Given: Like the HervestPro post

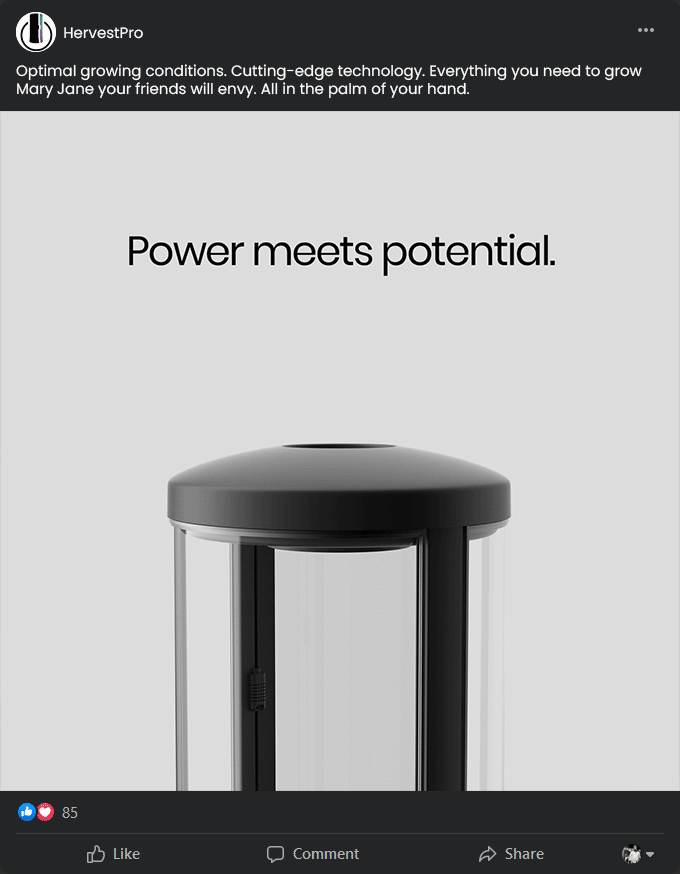Looking at the screenshot, I should click(113, 854).
